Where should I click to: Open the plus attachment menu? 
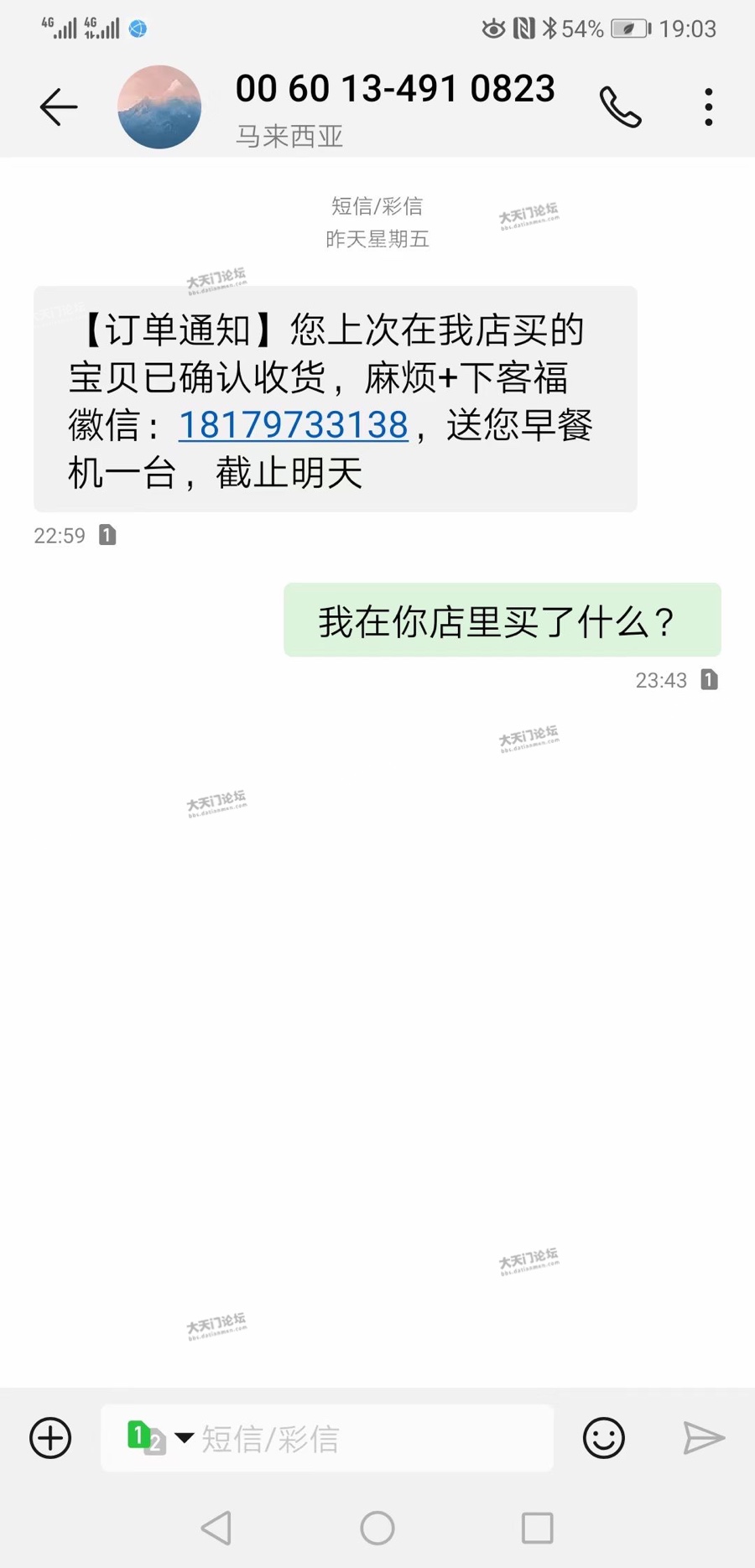[50, 1438]
